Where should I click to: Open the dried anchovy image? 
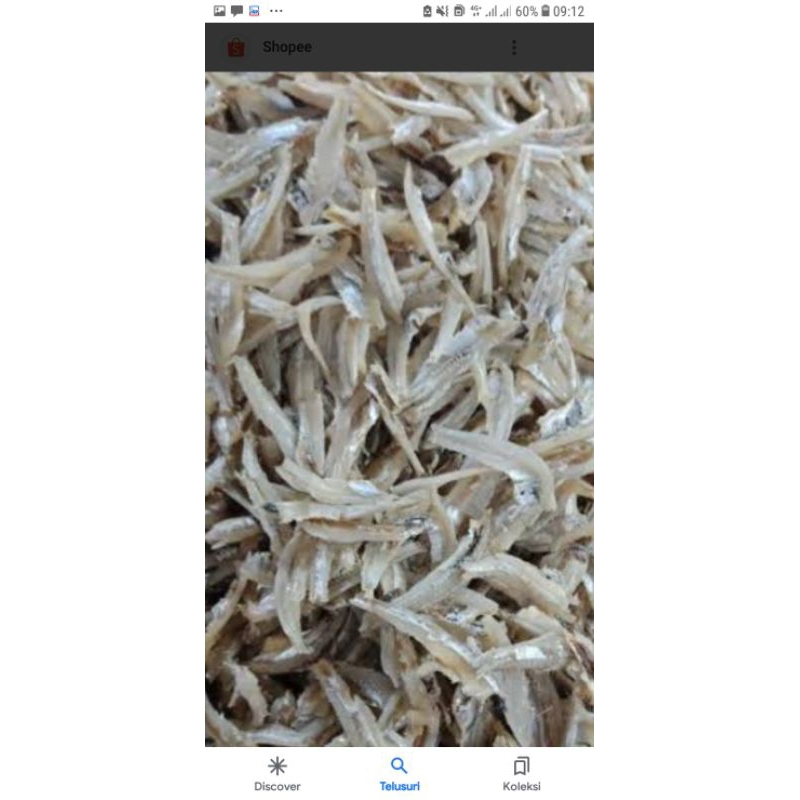[x=399, y=410]
